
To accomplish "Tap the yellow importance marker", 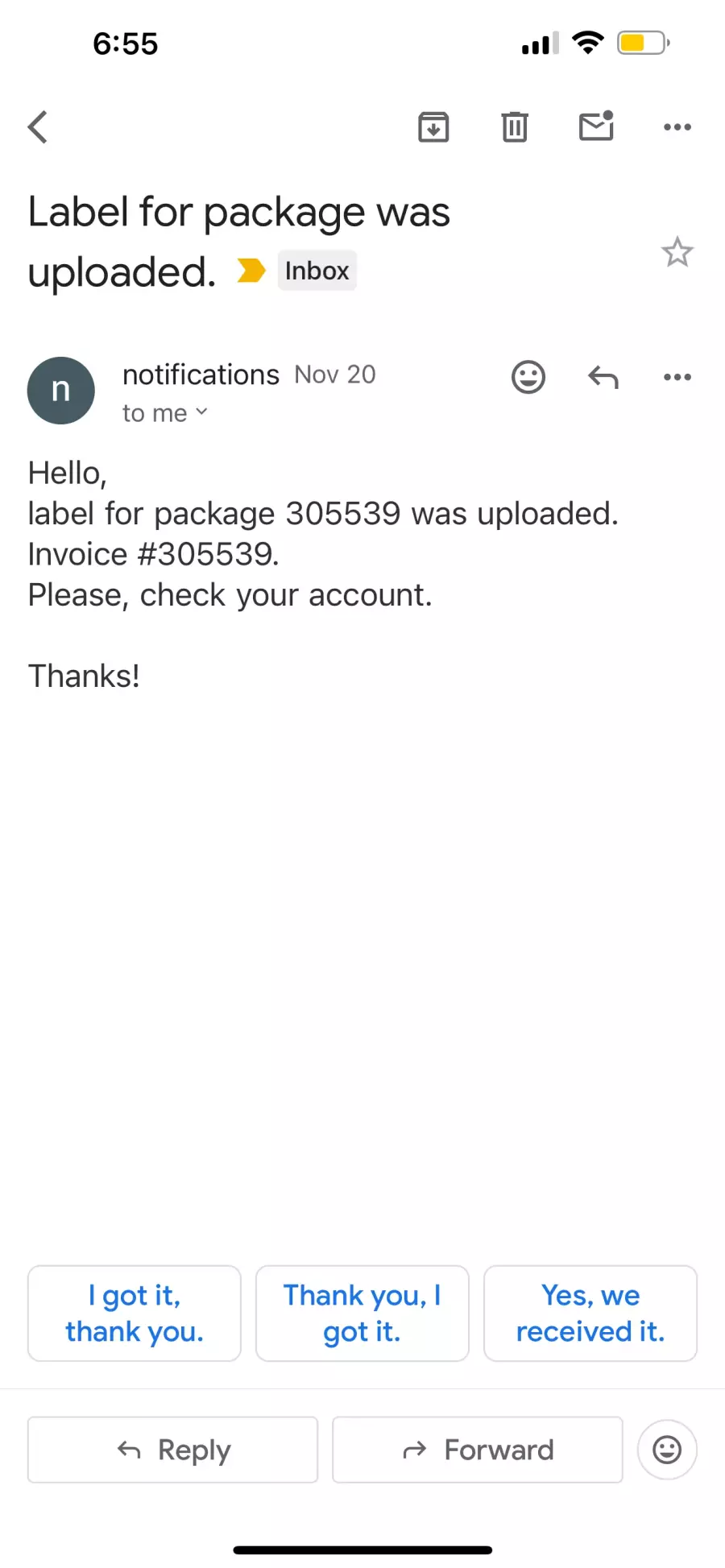I will pyautogui.click(x=251, y=271).
